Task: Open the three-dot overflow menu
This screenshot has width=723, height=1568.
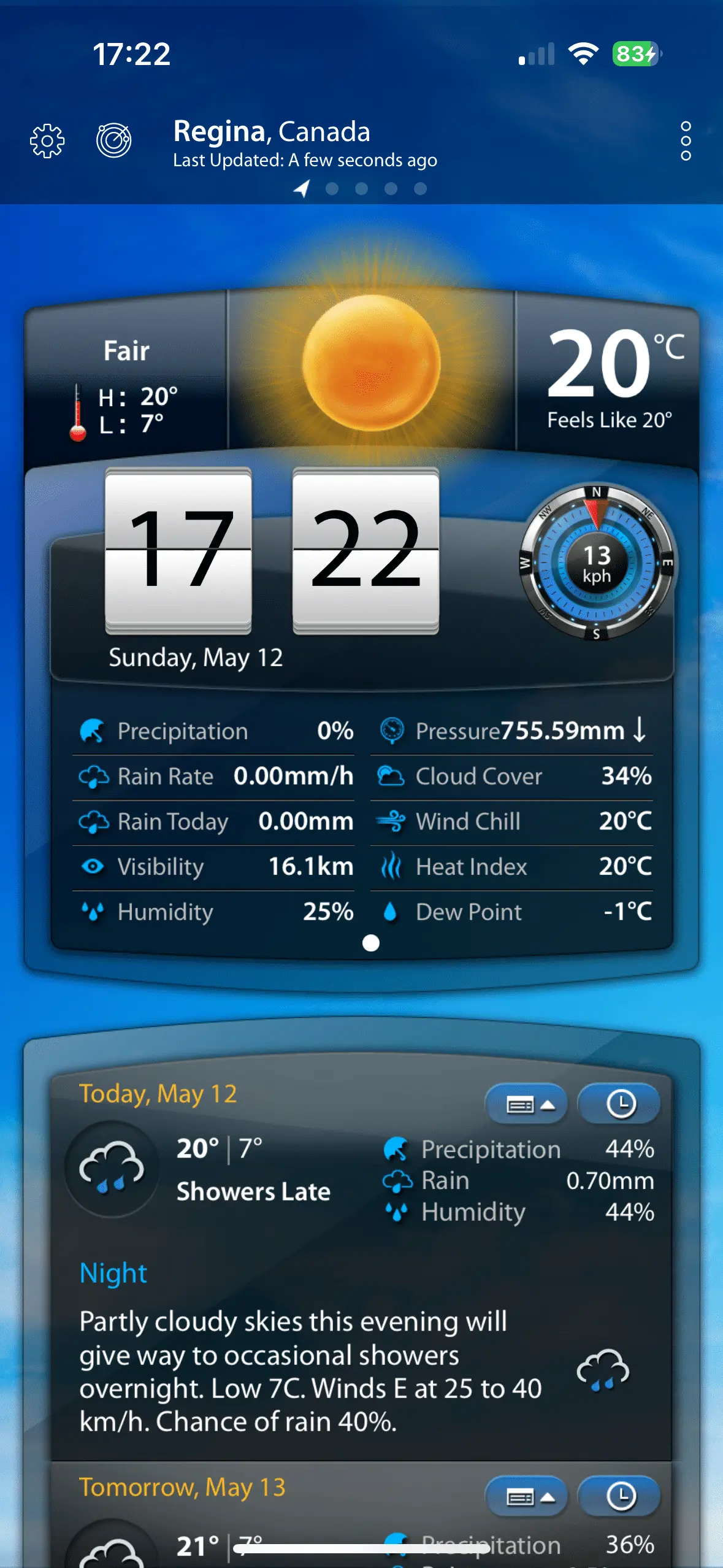Action: click(x=686, y=141)
